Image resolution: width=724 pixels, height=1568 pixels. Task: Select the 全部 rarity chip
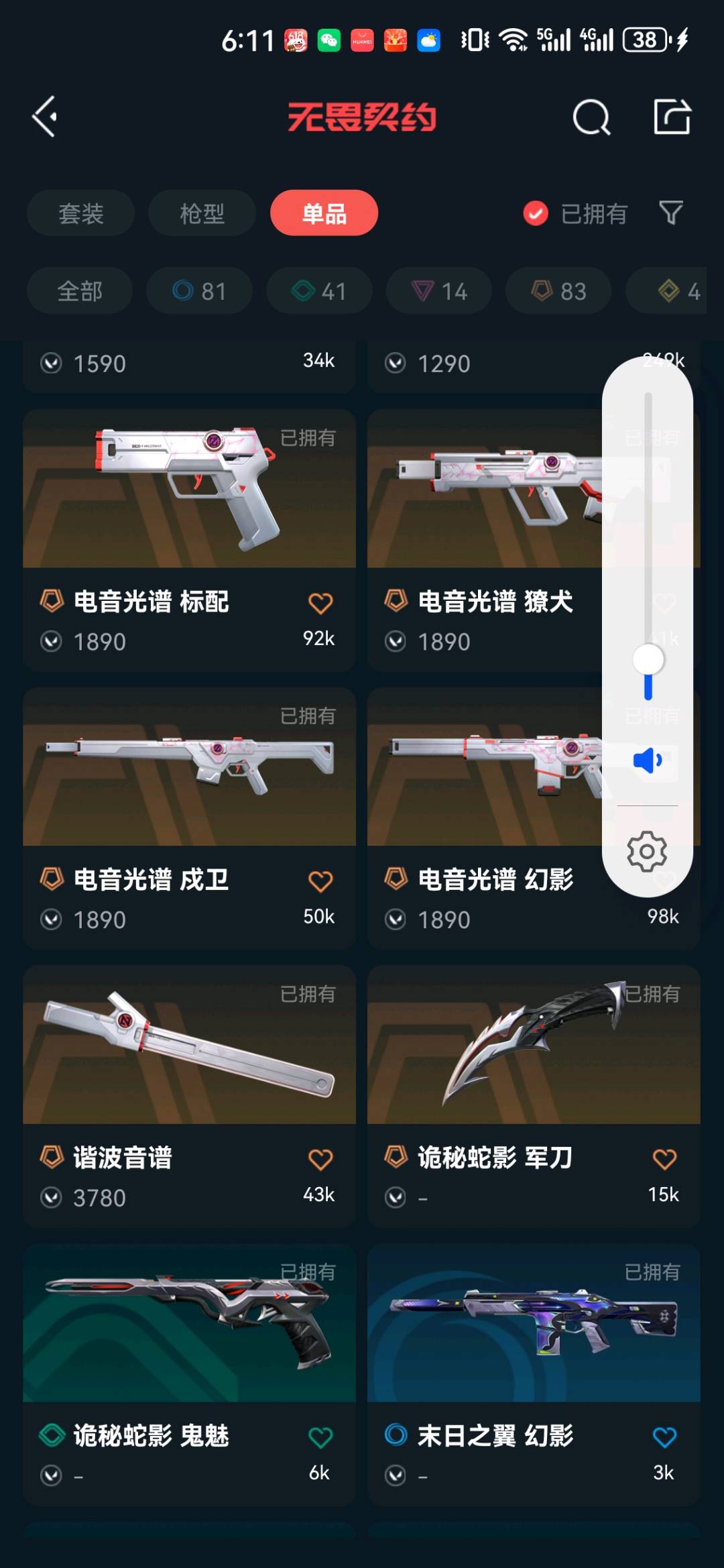pos(80,291)
